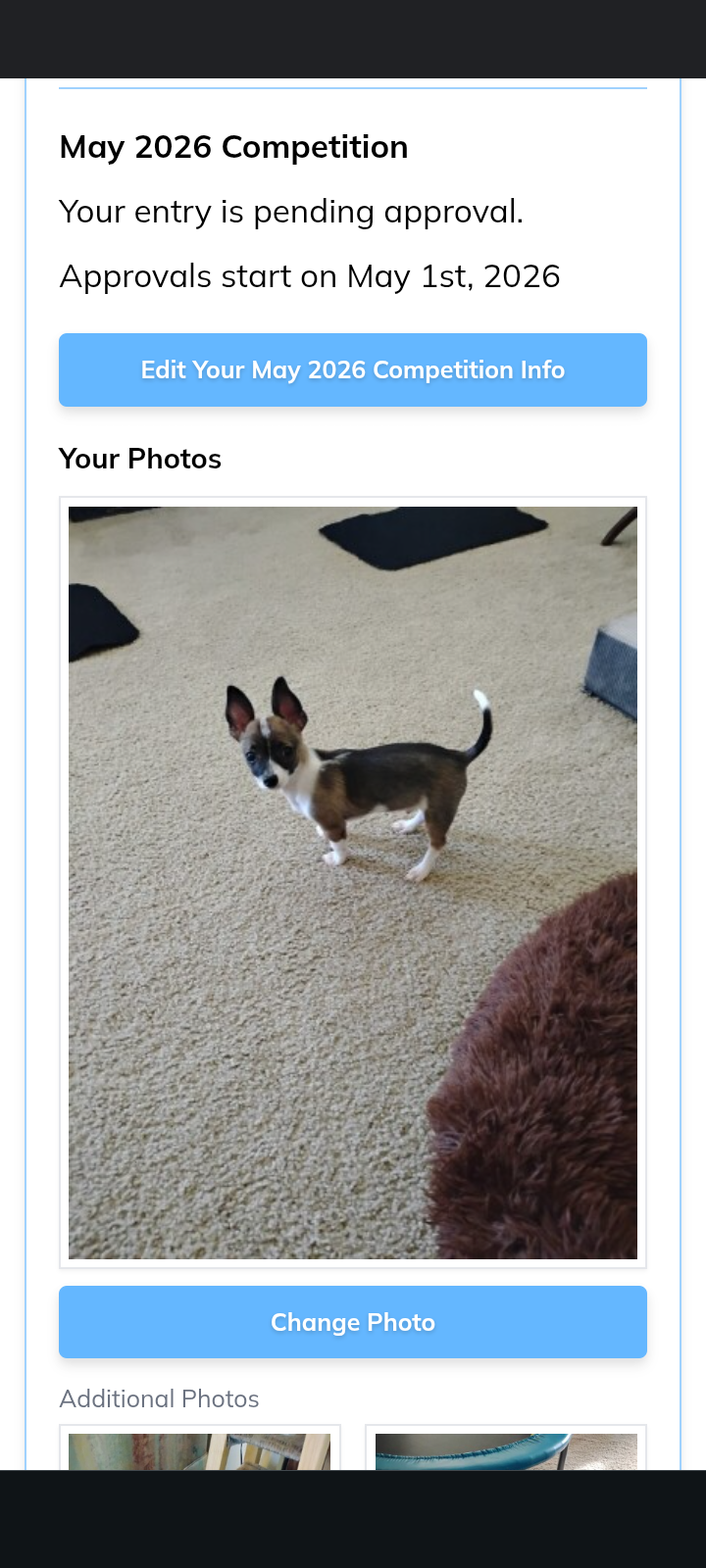The image size is (706, 1568).
Task: Edit your May 2026 Competition info
Action: pos(353,369)
